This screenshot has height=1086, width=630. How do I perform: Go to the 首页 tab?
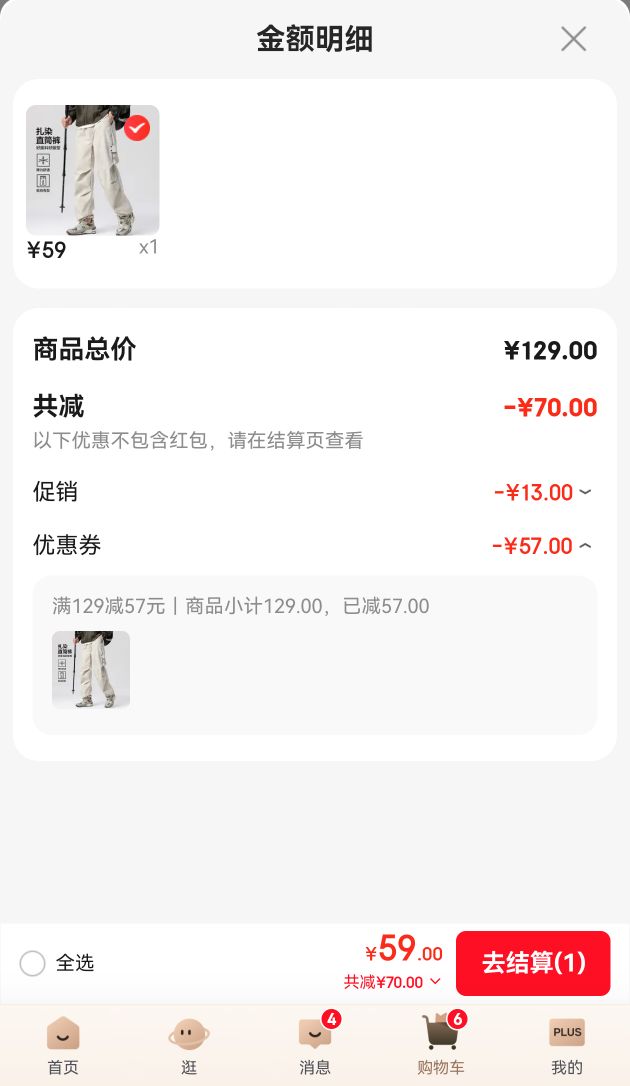click(x=63, y=1046)
